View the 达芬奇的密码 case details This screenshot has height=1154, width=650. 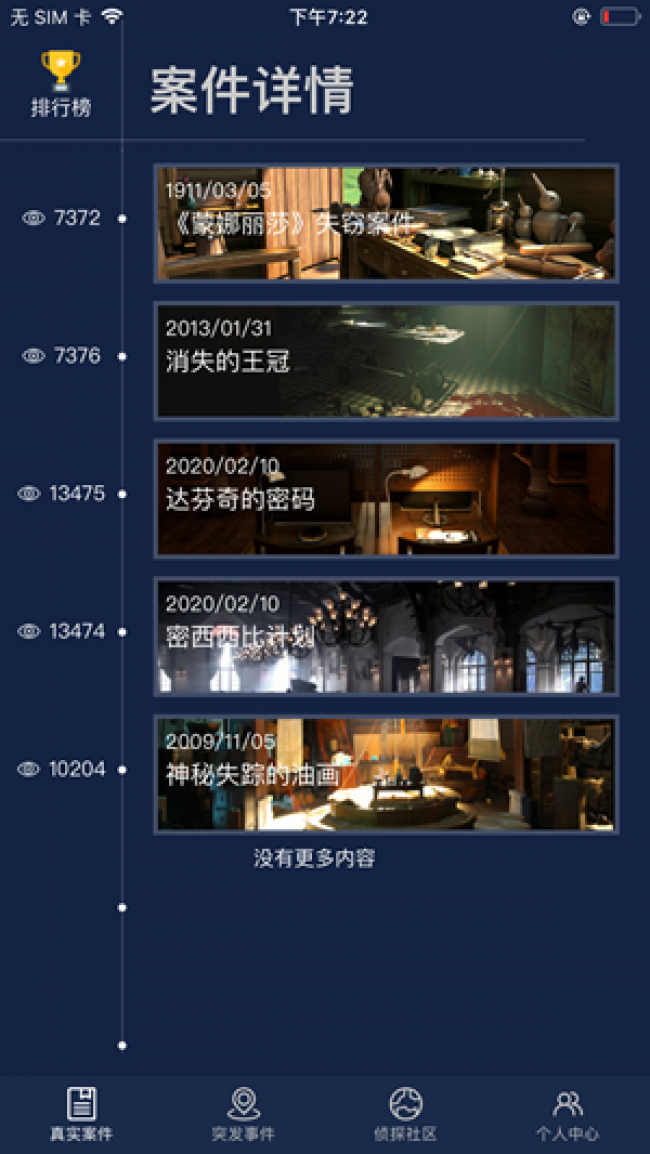[385, 498]
